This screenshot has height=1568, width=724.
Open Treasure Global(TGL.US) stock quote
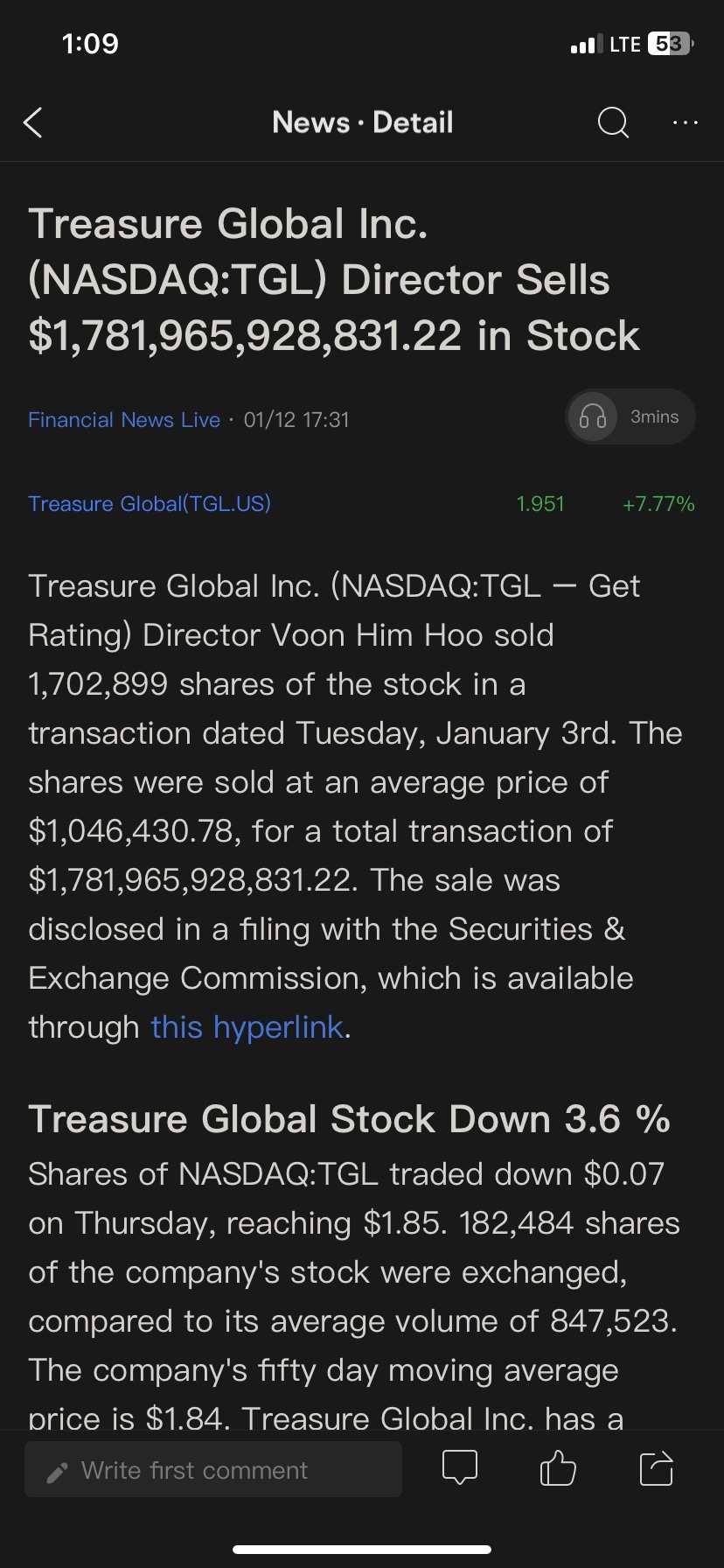[x=150, y=504]
